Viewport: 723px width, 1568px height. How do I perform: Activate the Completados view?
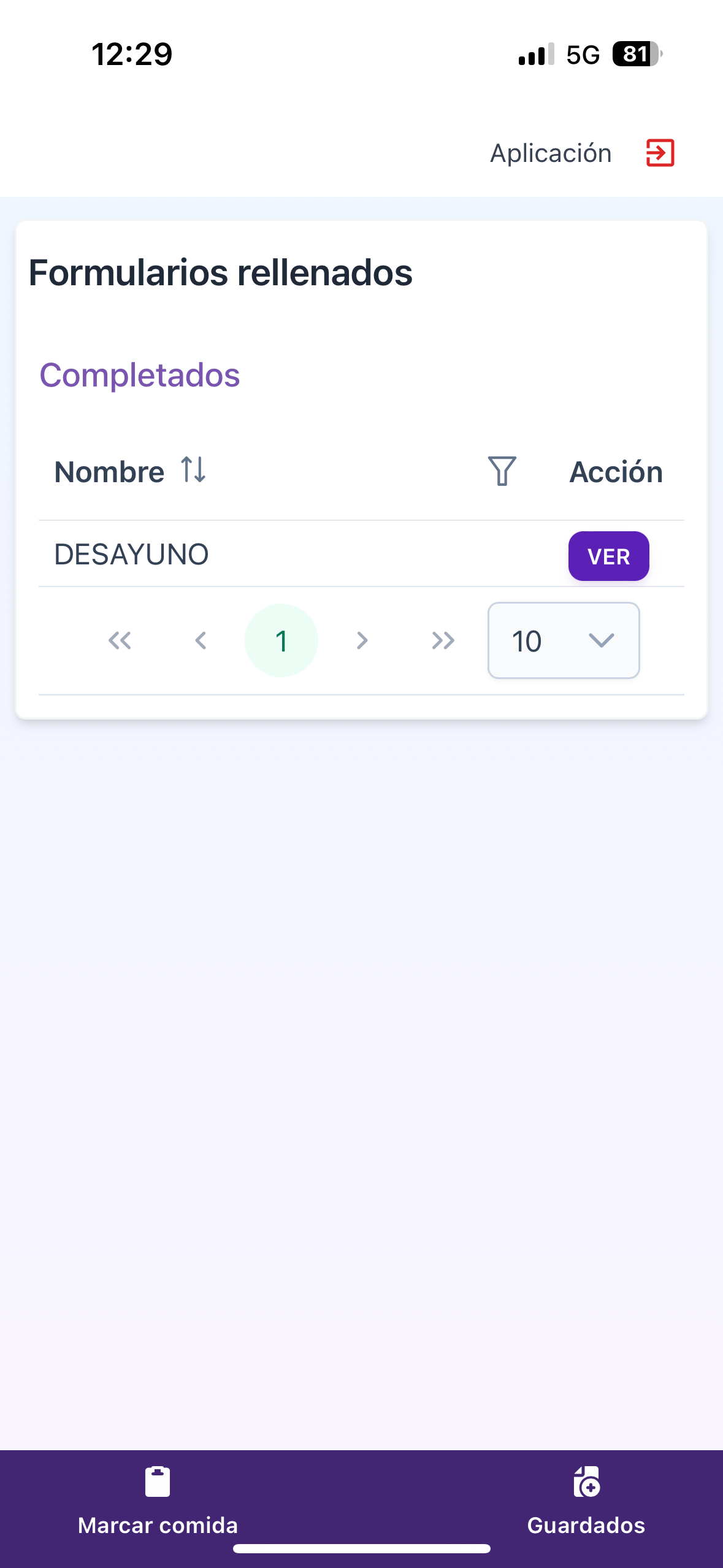pos(140,376)
